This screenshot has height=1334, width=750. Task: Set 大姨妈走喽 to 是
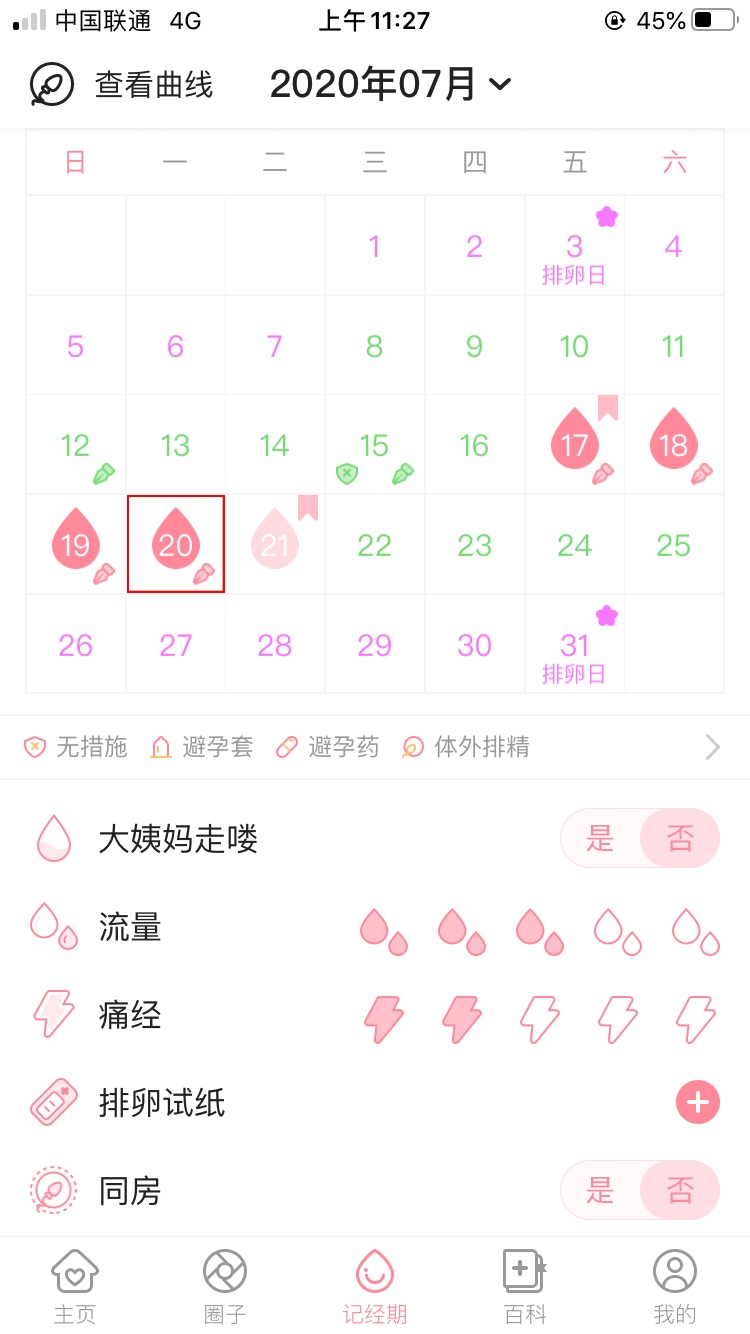(x=600, y=838)
